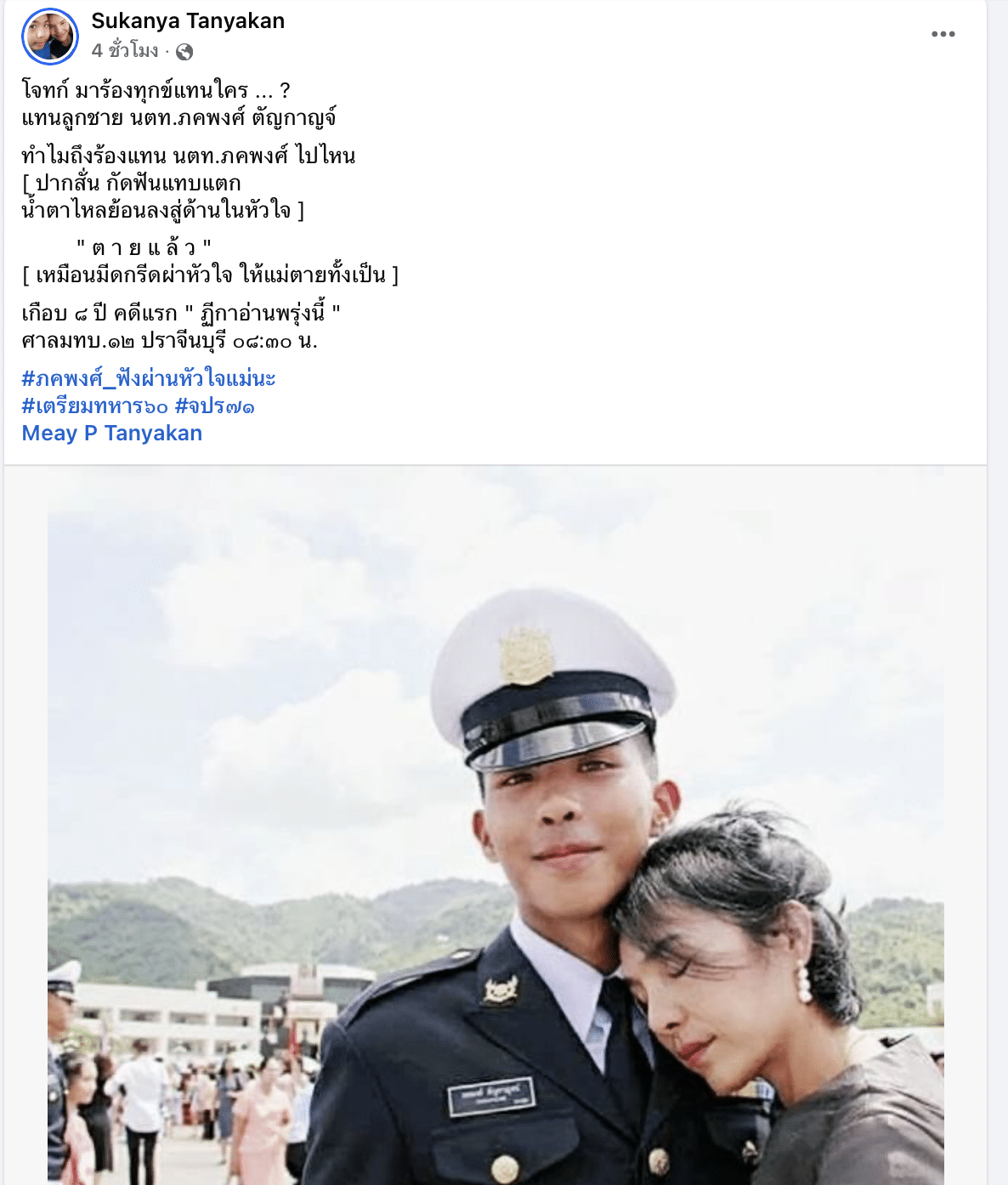The width and height of the screenshot is (1008, 1185).
Task: View post time 4 ชั่วโมง permalink
Action: click(125, 51)
